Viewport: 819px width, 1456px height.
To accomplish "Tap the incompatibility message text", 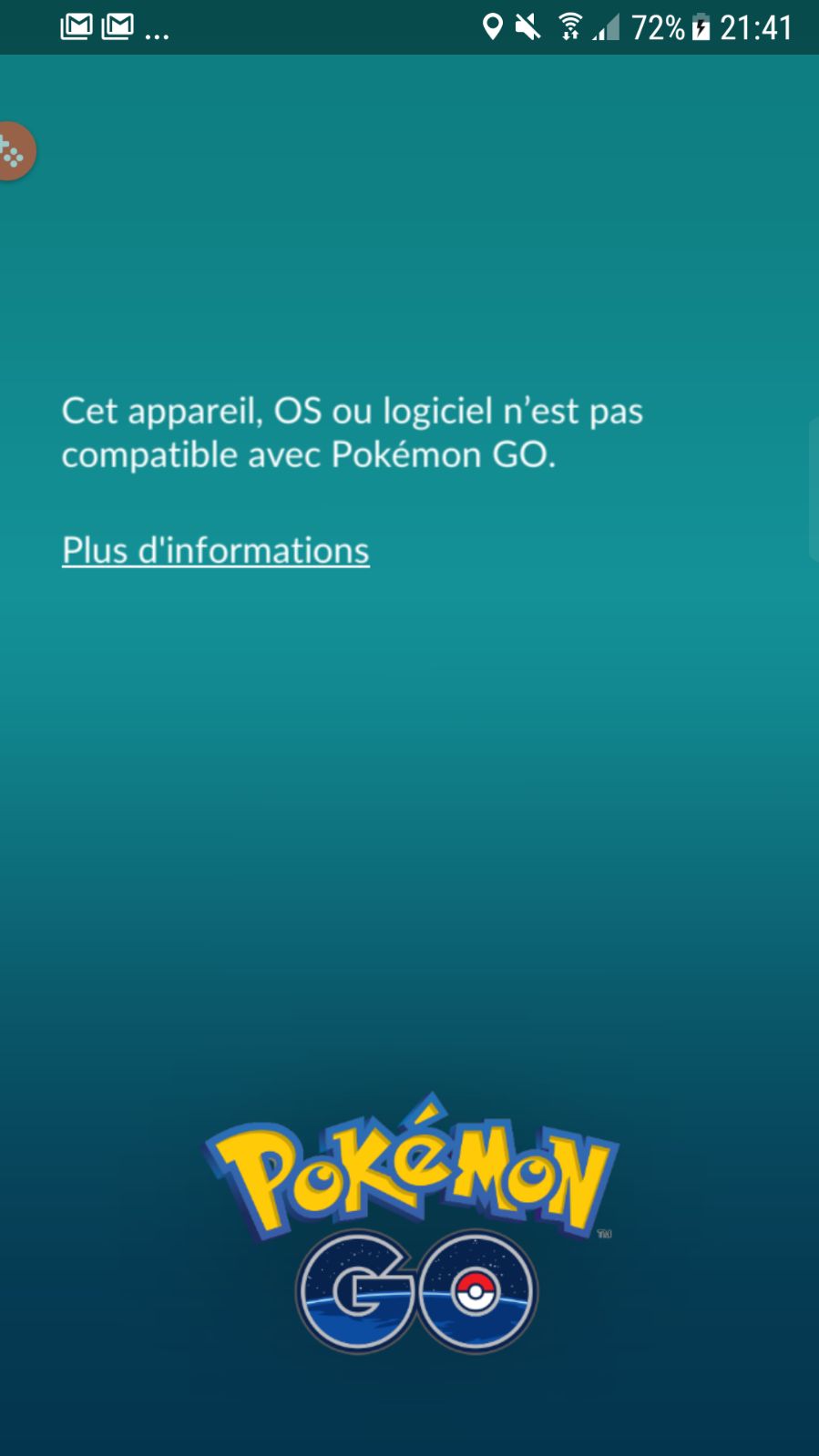I will [352, 433].
